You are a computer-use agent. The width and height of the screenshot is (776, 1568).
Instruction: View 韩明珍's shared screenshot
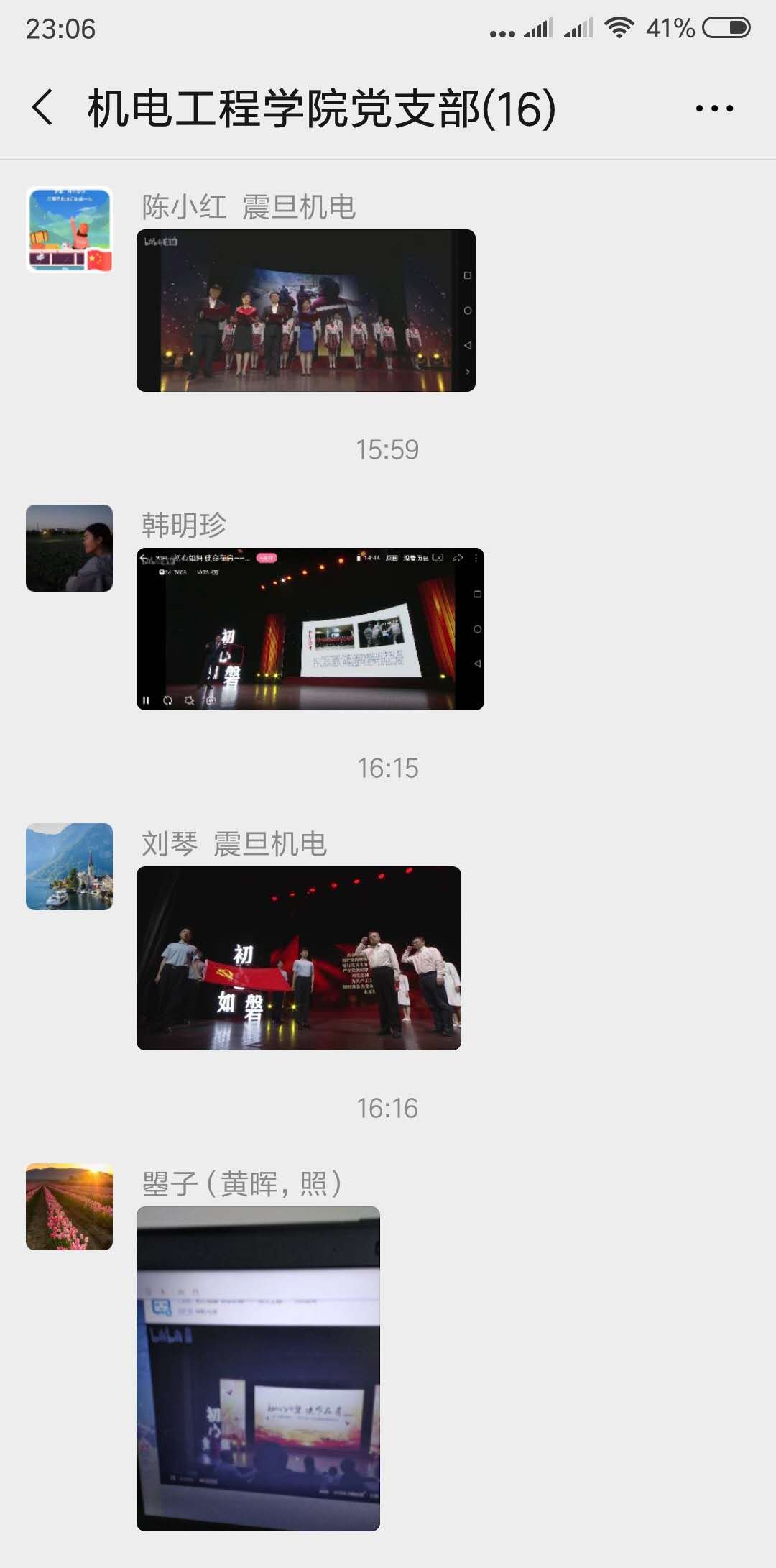pos(310,629)
